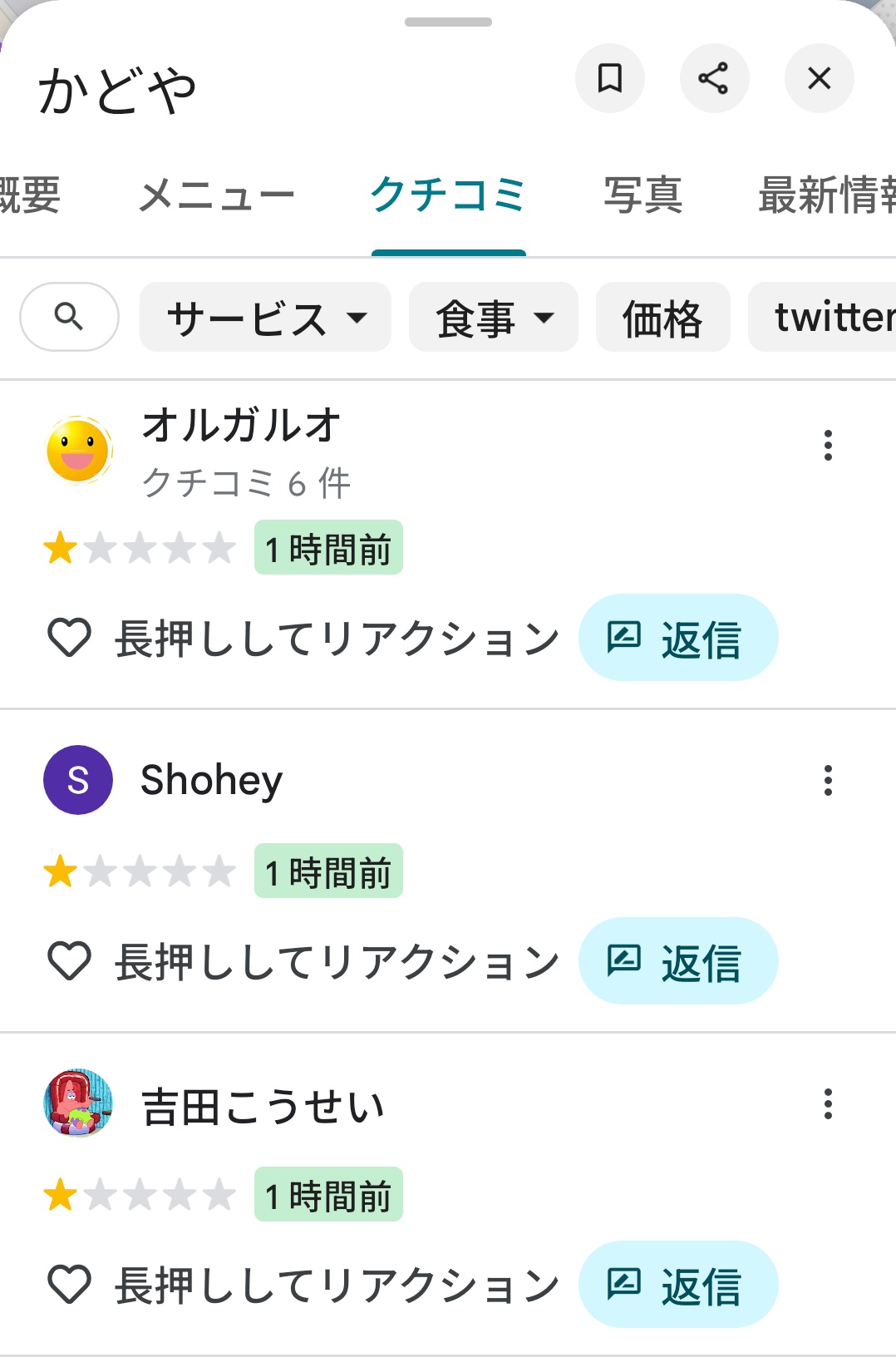Open more options for Shohey's review
The width and height of the screenshot is (896, 1362).
(827, 780)
